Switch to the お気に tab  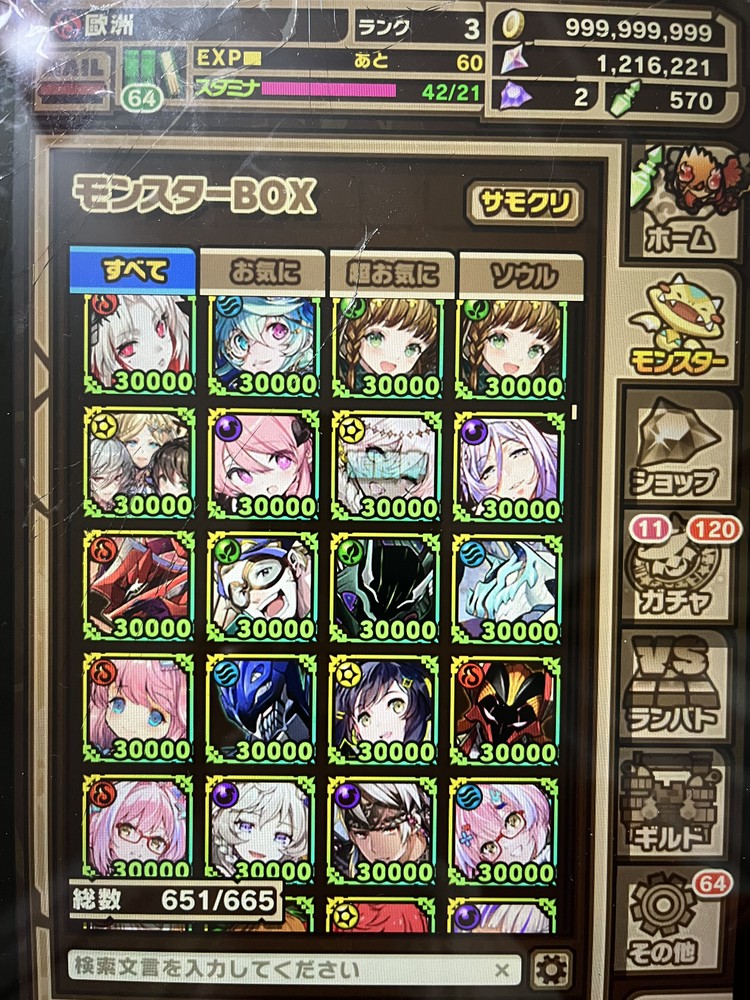(x=262, y=271)
